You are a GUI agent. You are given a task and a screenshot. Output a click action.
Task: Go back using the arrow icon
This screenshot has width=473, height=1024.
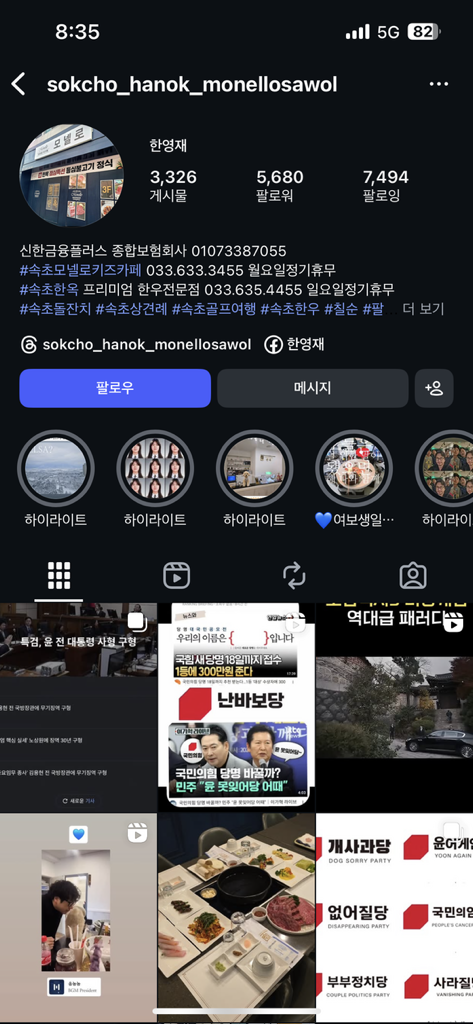tap(18, 84)
